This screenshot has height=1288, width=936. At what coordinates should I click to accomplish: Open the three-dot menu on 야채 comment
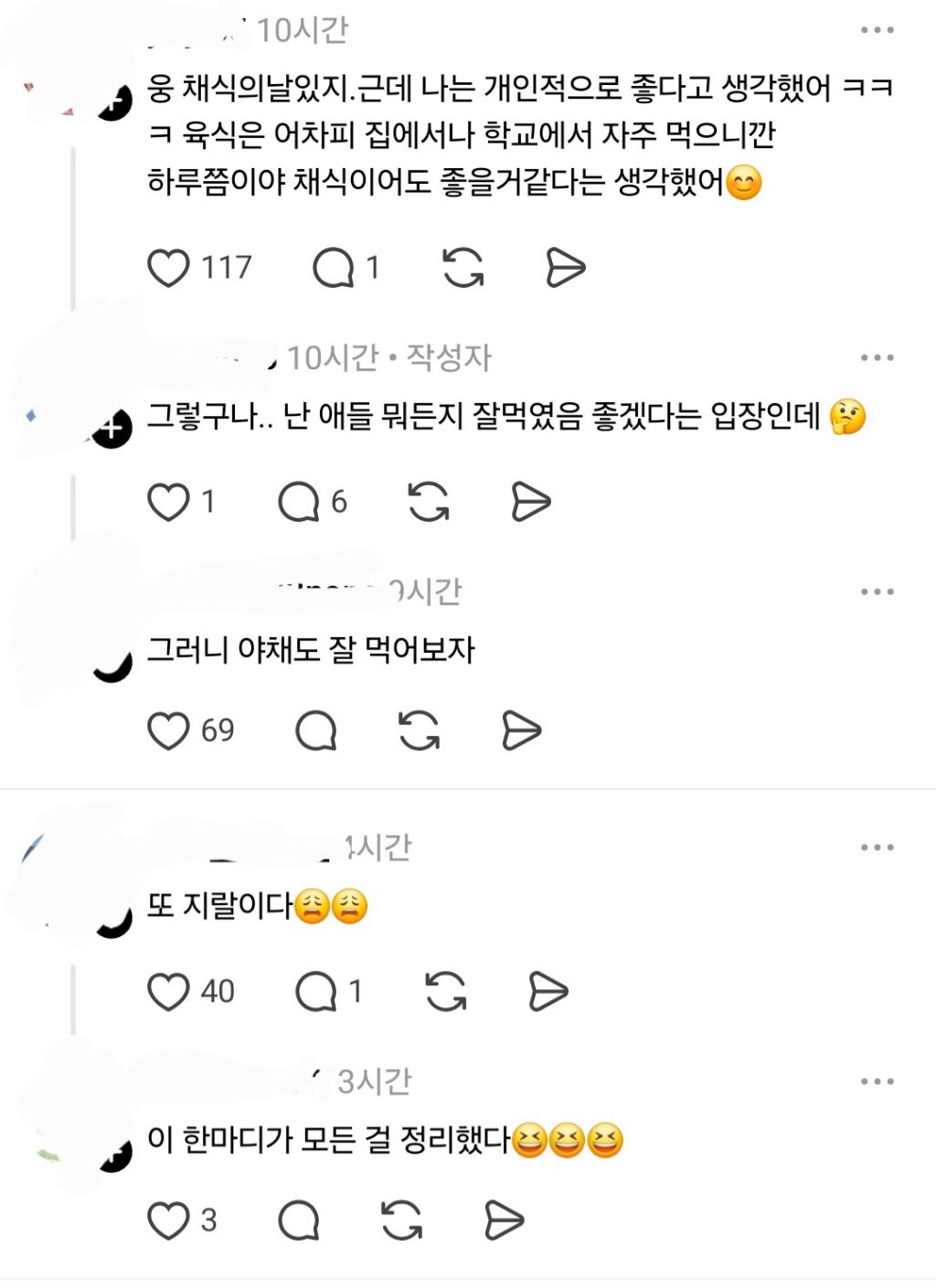pos(878,591)
